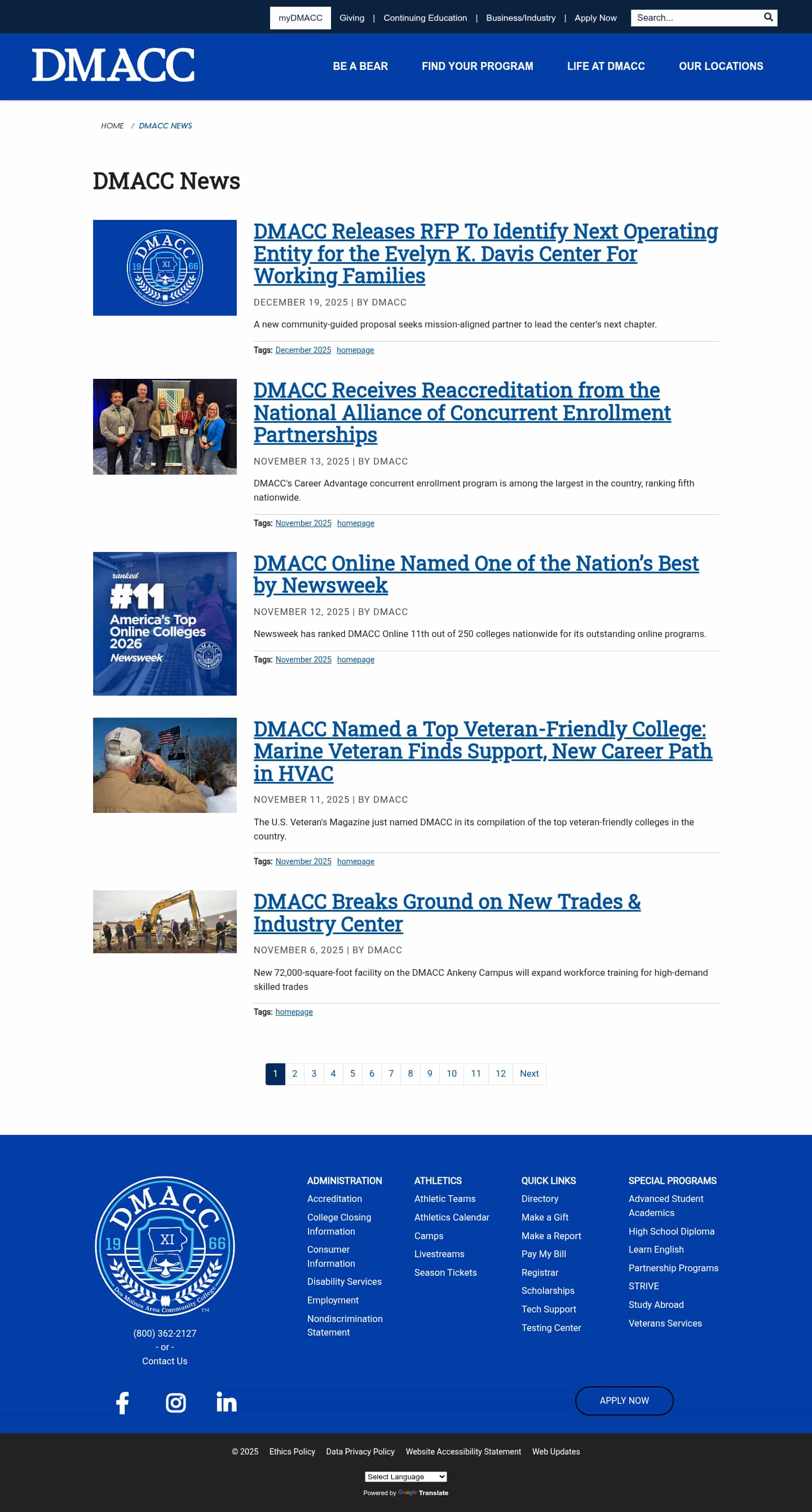Expand the Select Language dropdown
The image size is (812, 1512).
click(x=405, y=1476)
